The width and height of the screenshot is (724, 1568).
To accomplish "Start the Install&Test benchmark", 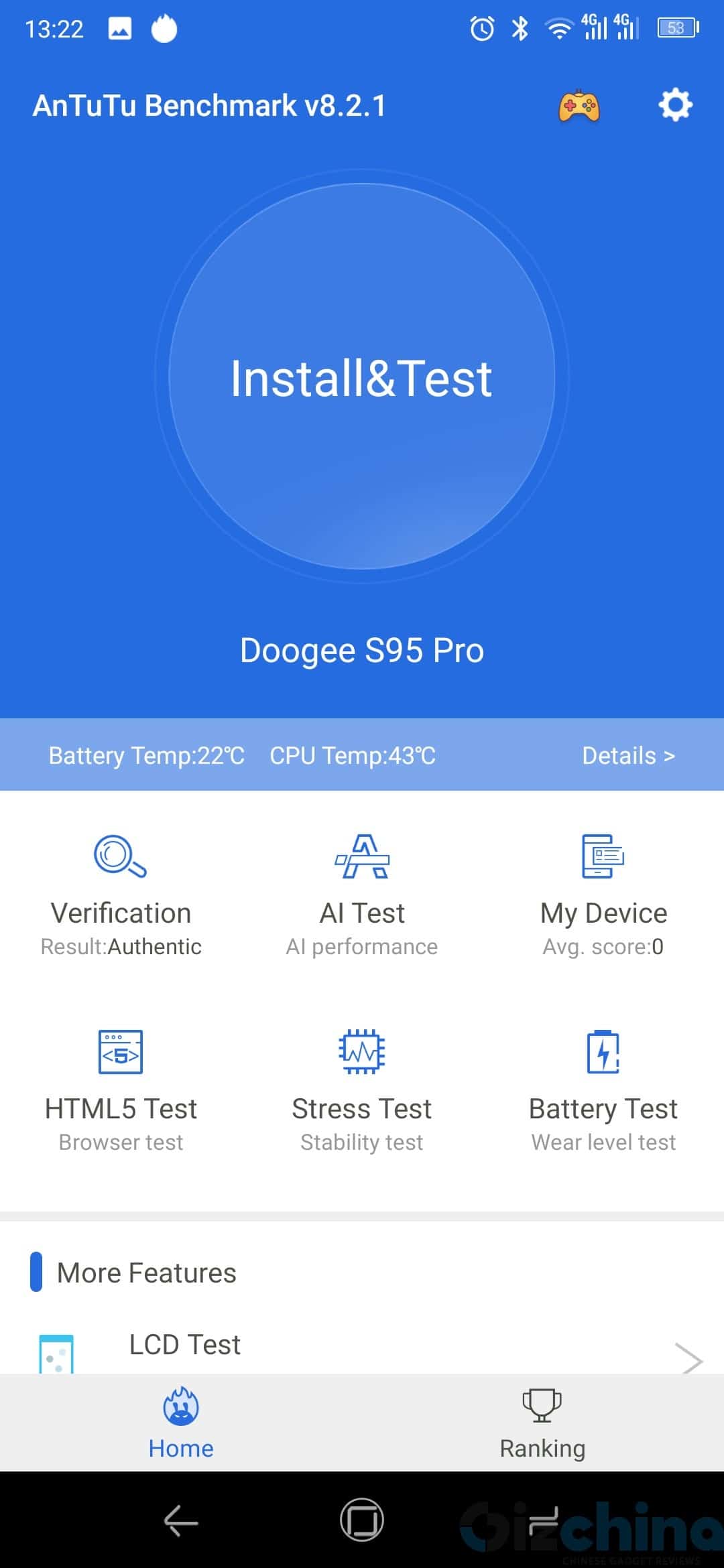I will click(x=362, y=377).
